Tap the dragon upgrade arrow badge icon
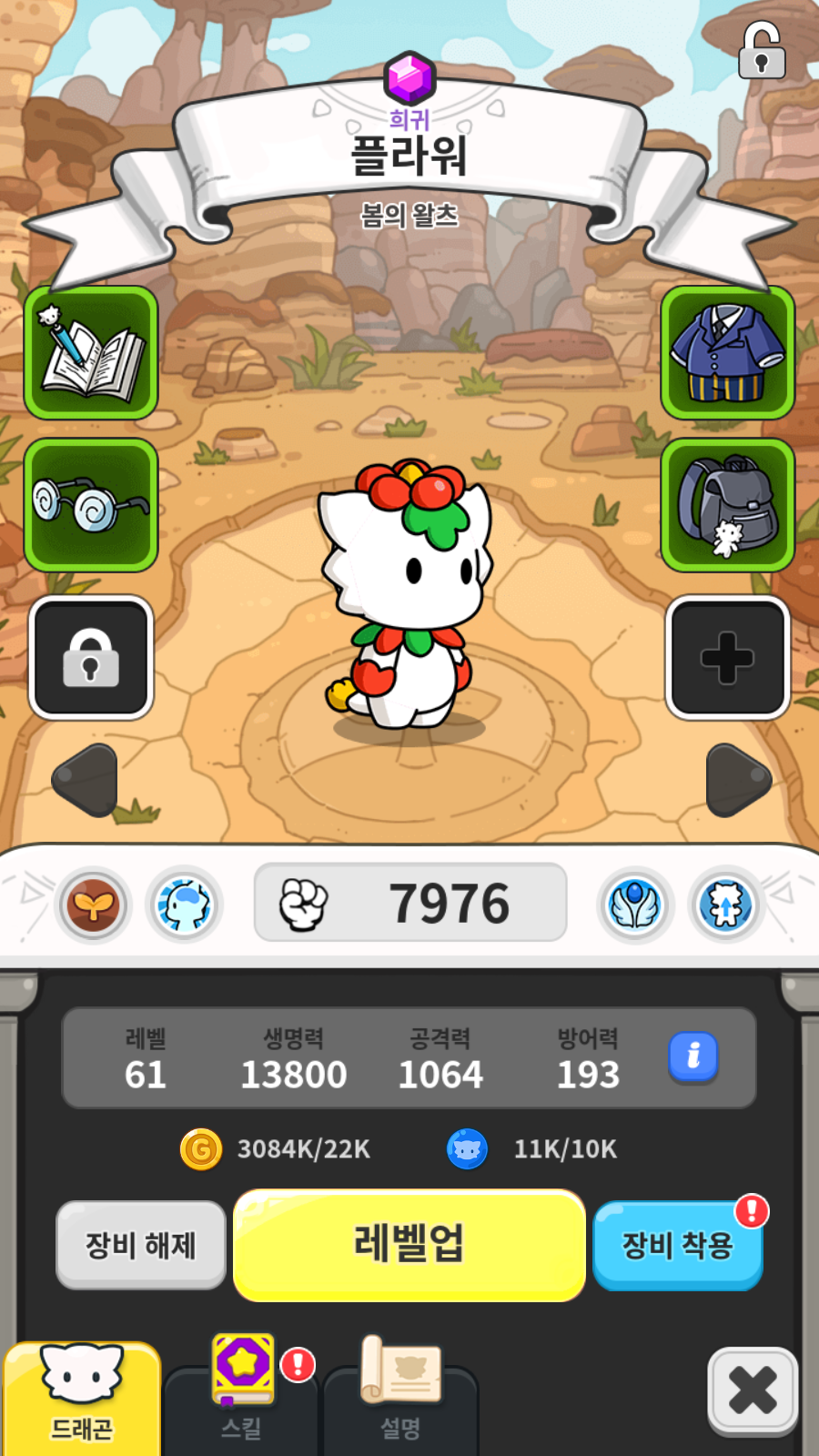The width and height of the screenshot is (819, 1456). pos(725,905)
